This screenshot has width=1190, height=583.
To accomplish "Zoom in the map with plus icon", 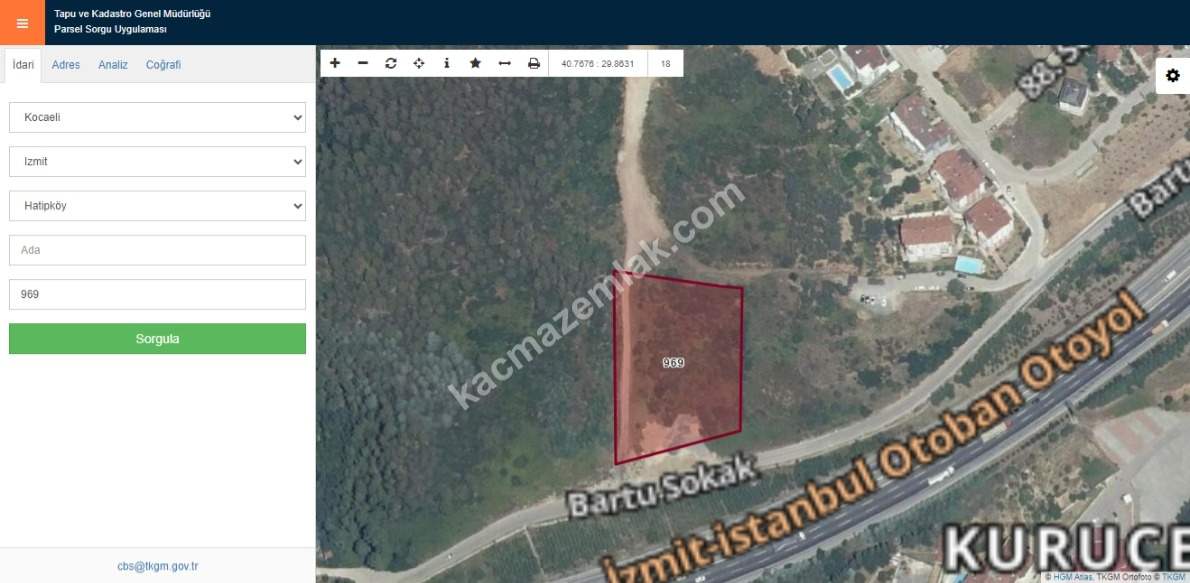I will click(335, 63).
